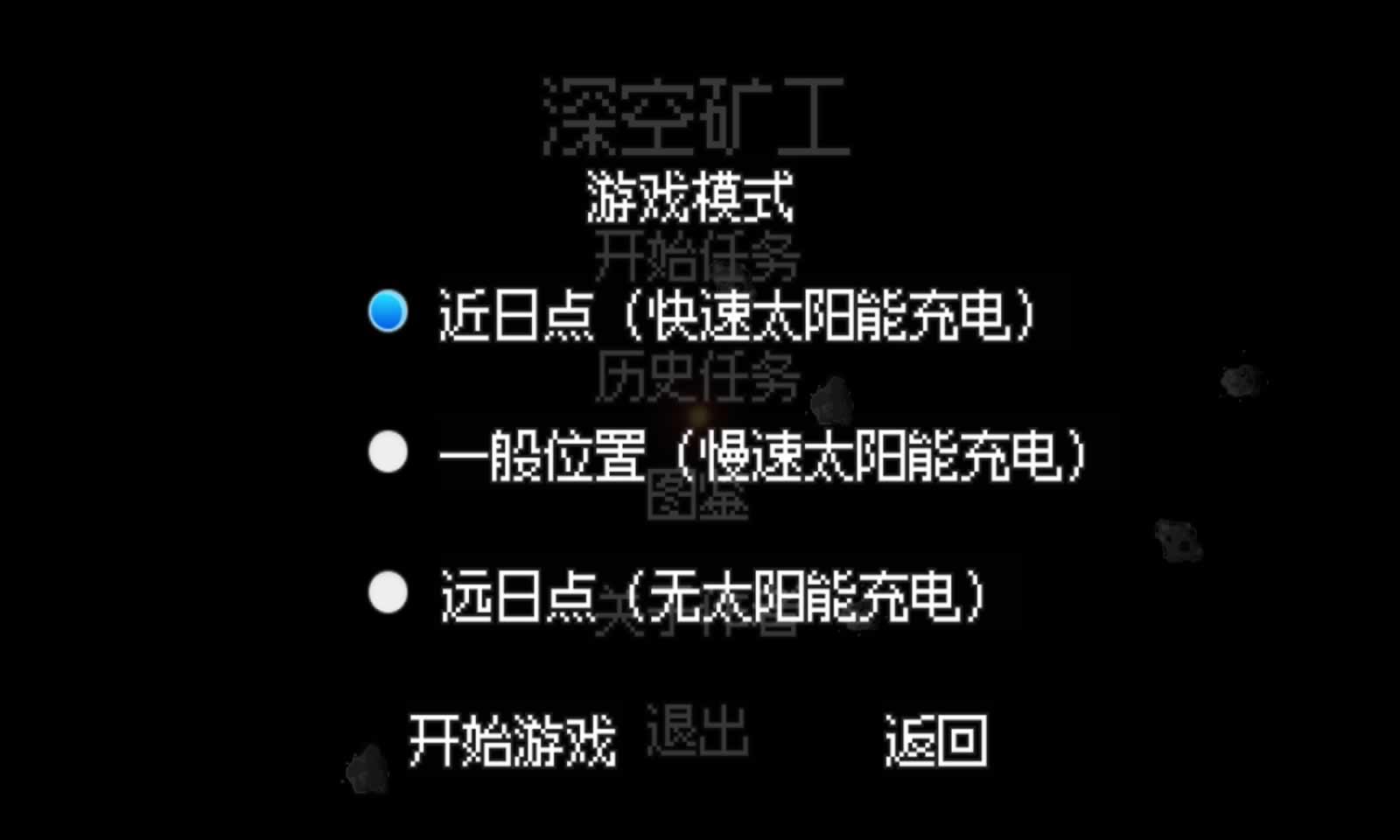Select the 近日点 fast solar charging mode

pos(388,311)
